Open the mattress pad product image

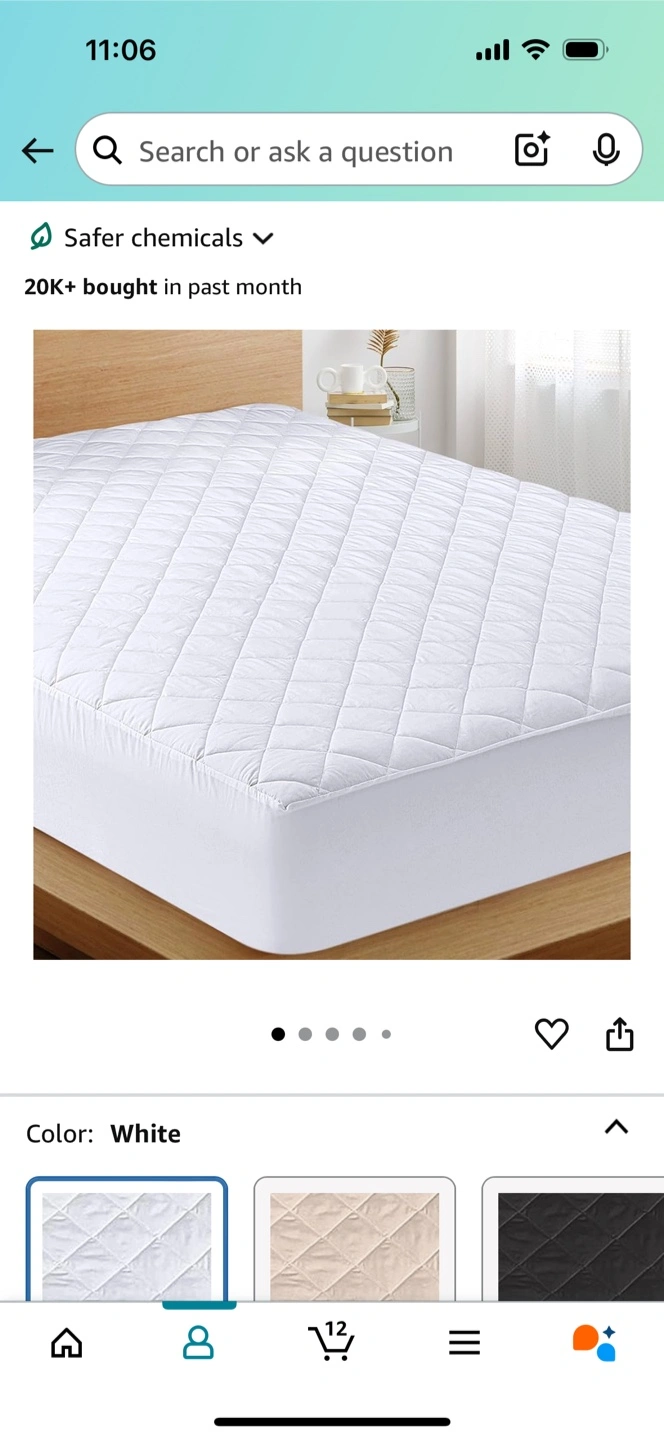pyautogui.click(x=332, y=645)
